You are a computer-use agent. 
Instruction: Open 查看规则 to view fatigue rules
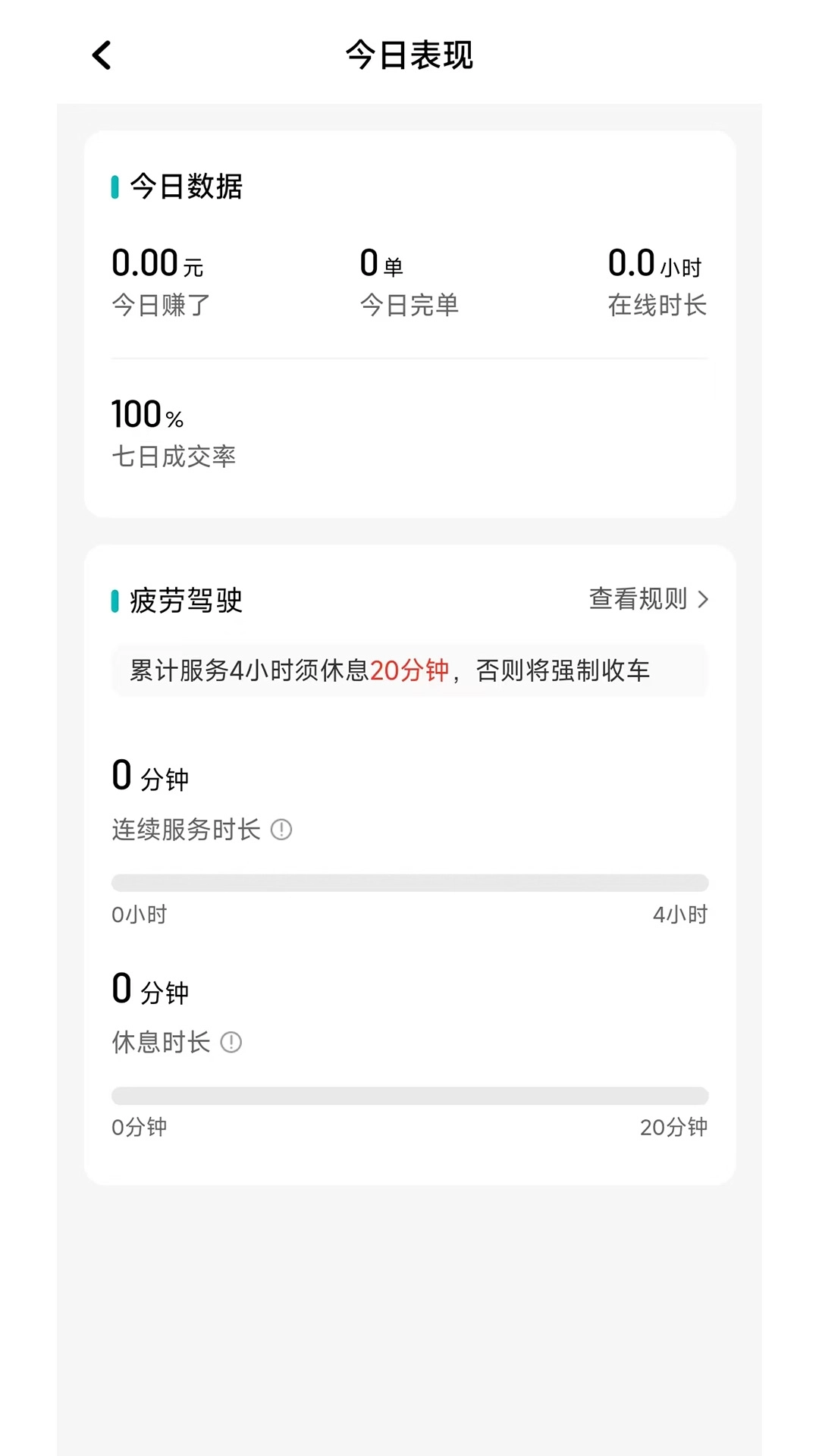pyautogui.click(x=637, y=599)
